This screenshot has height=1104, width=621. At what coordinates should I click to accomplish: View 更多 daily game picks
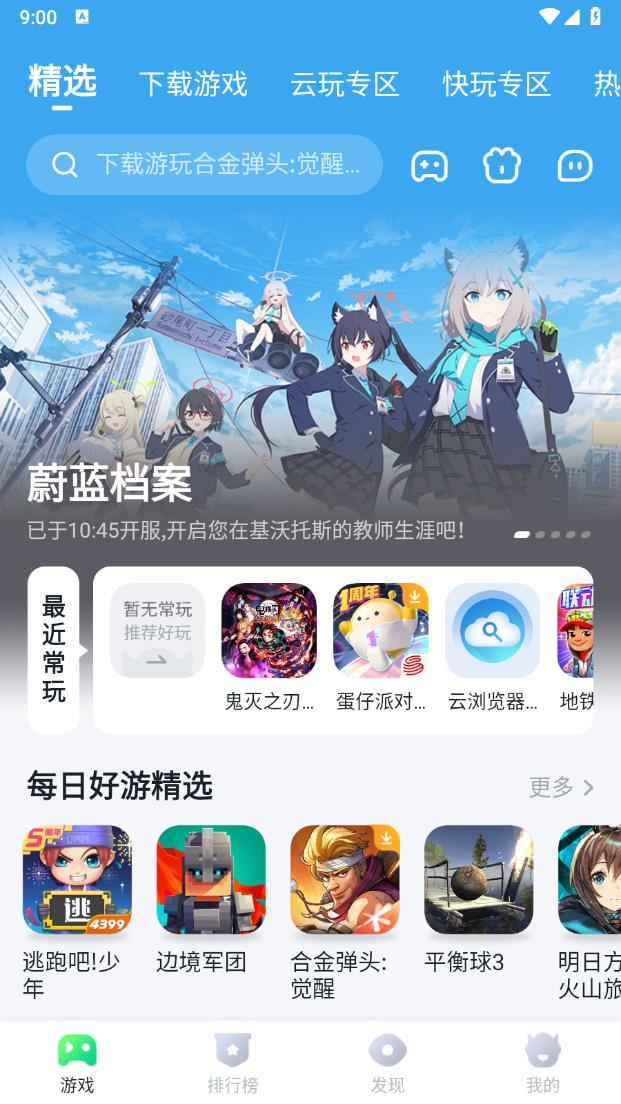tap(560, 787)
